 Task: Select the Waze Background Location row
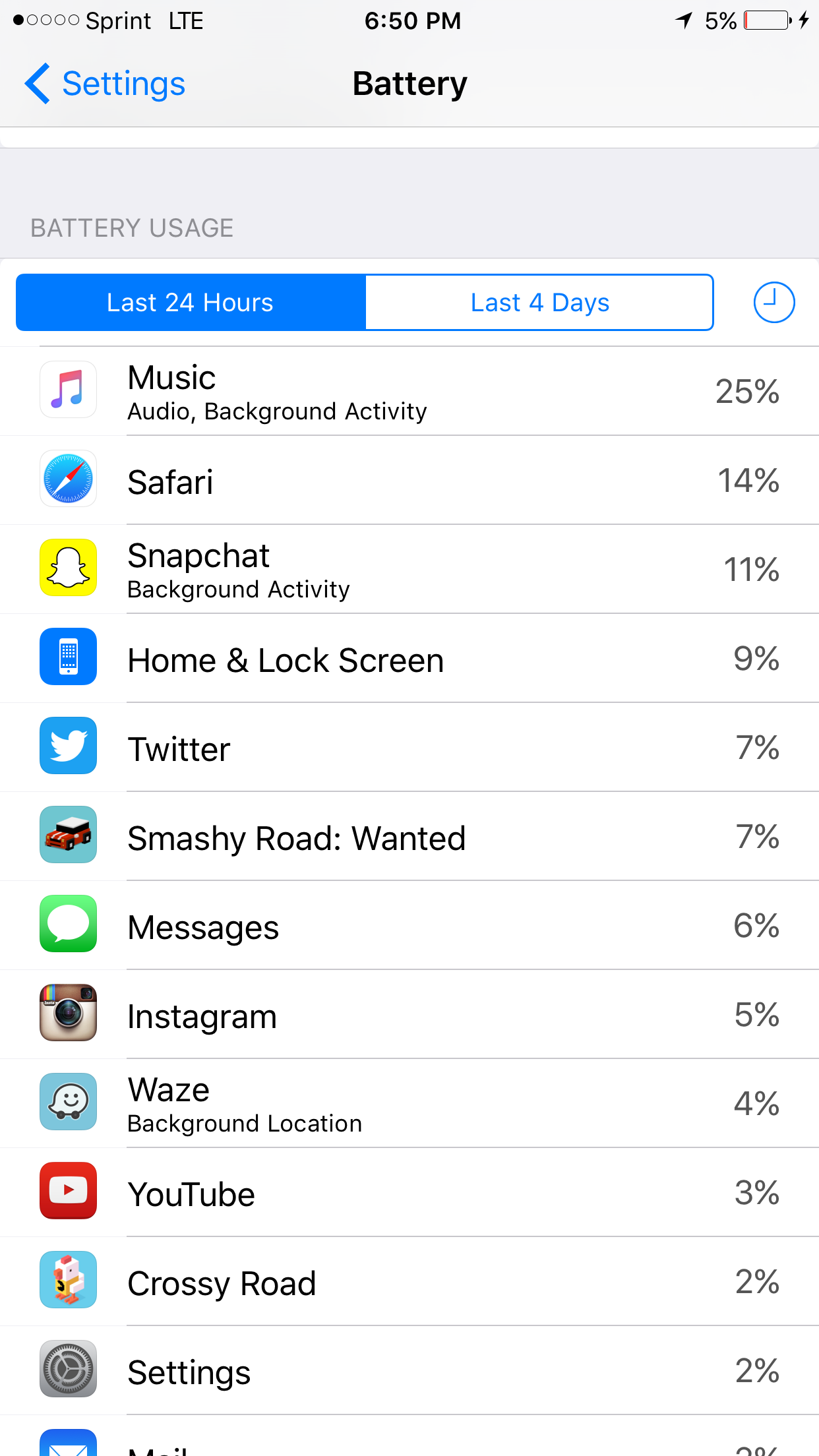point(409,1104)
